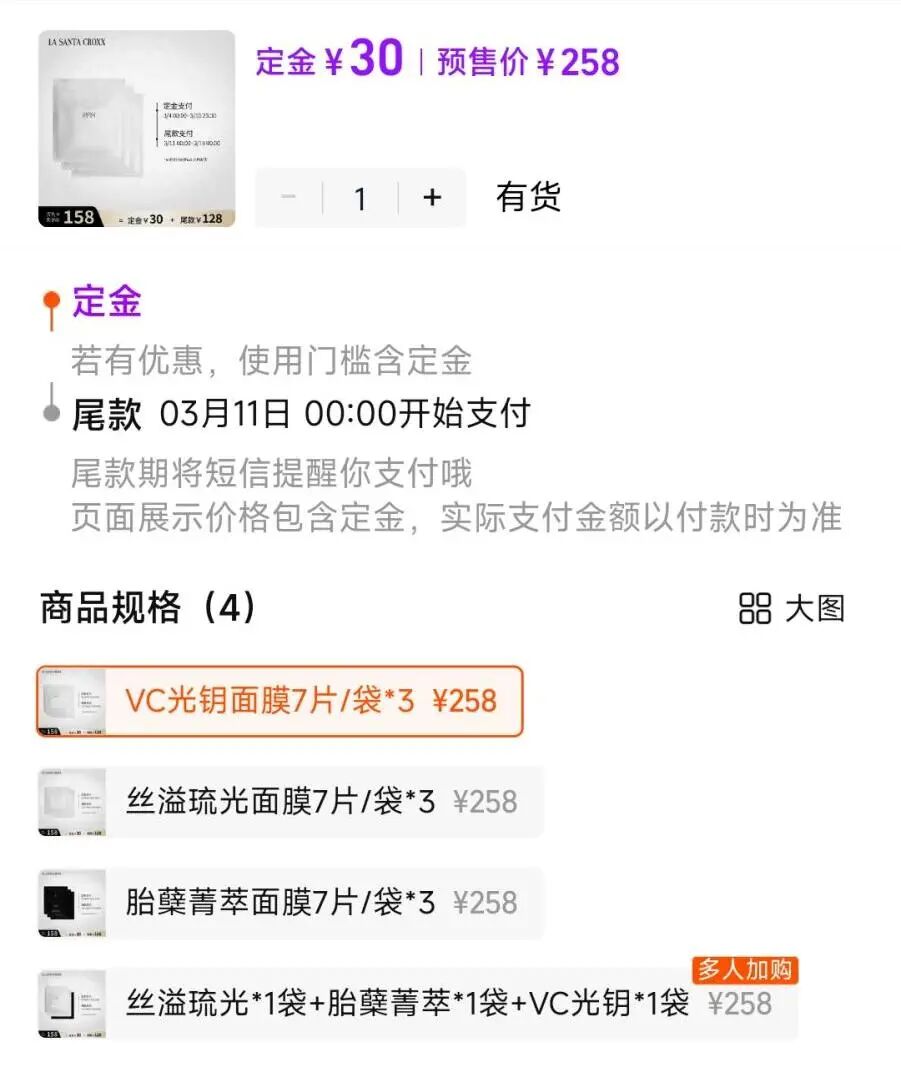The height and width of the screenshot is (1067, 901).
Task: Pick 胎蘖菁萃面膜7片/袋*3 option
Action: pos(290,903)
